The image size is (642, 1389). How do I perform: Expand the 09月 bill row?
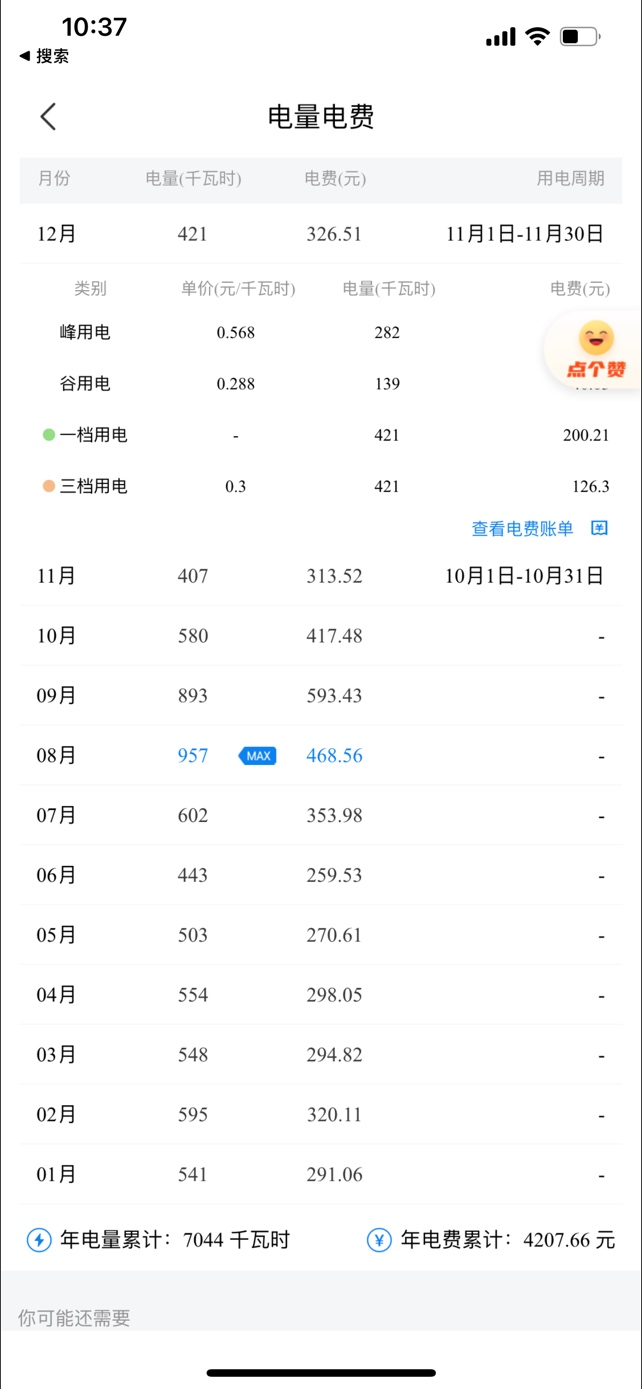pos(321,696)
